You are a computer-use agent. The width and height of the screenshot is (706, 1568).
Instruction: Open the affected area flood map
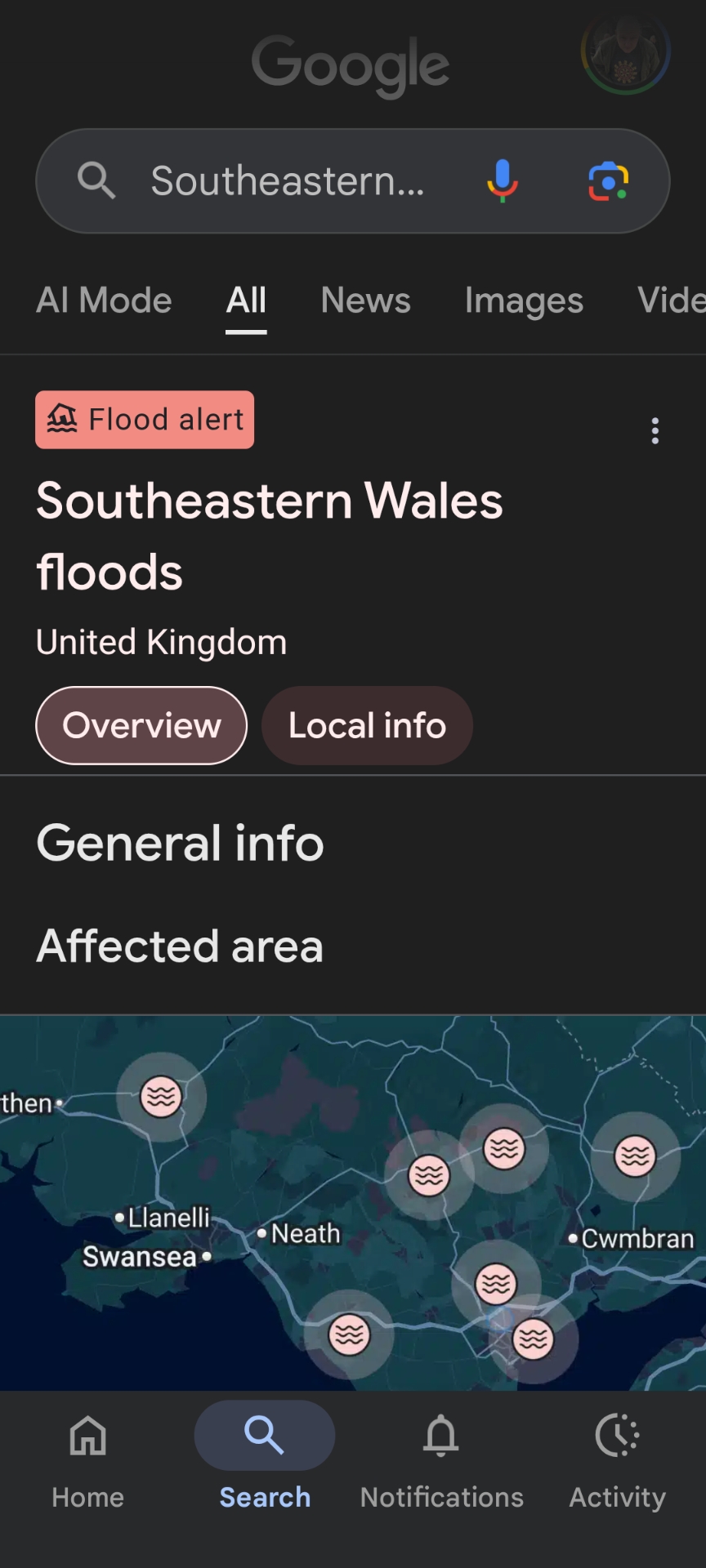[x=353, y=1202]
